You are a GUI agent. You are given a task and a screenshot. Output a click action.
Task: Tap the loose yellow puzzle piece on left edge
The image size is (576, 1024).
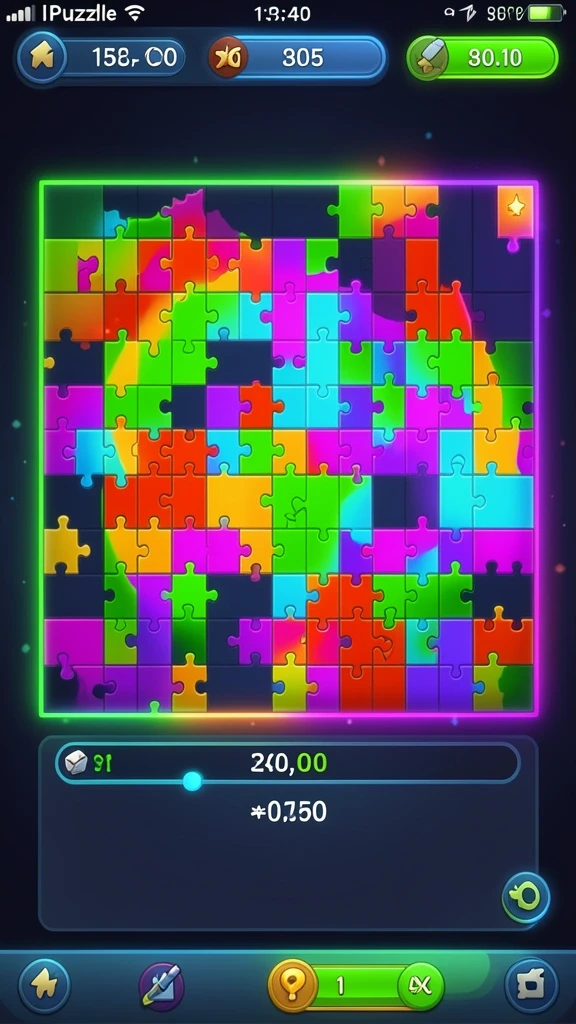[x=65, y=545]
